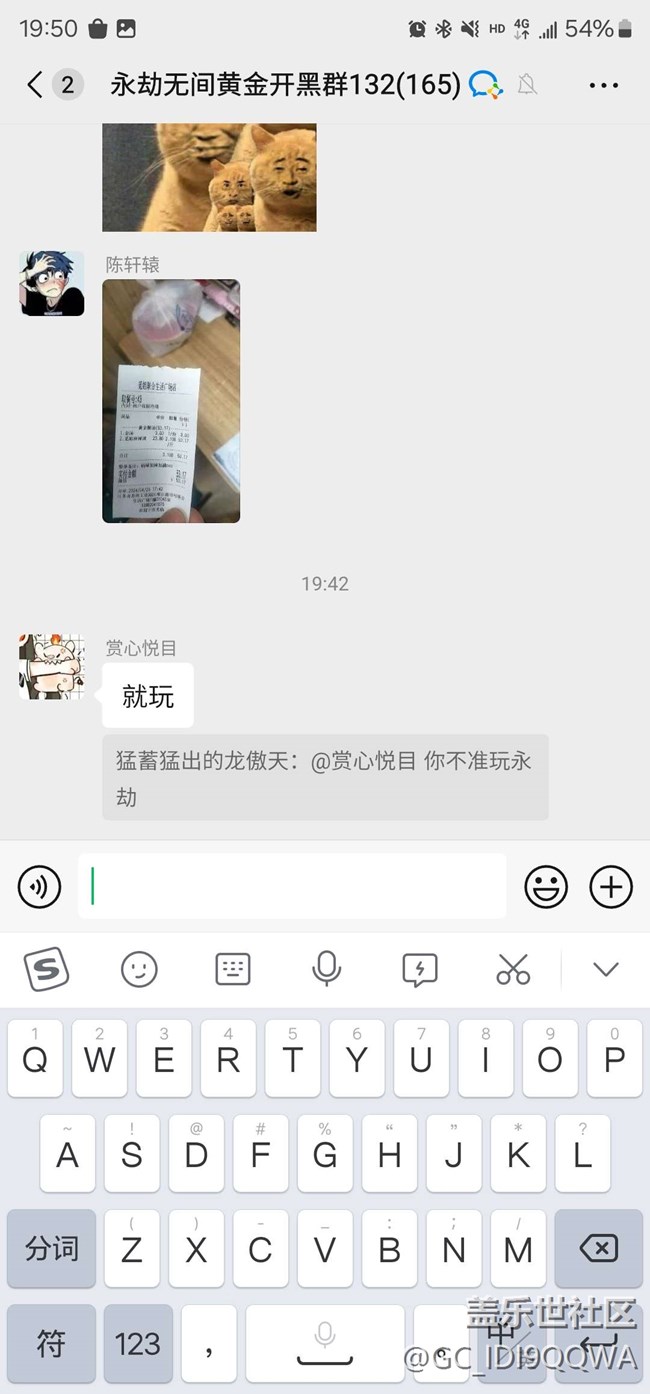Switch keyboard layout option
The image size is (650, 1394).
232,968
